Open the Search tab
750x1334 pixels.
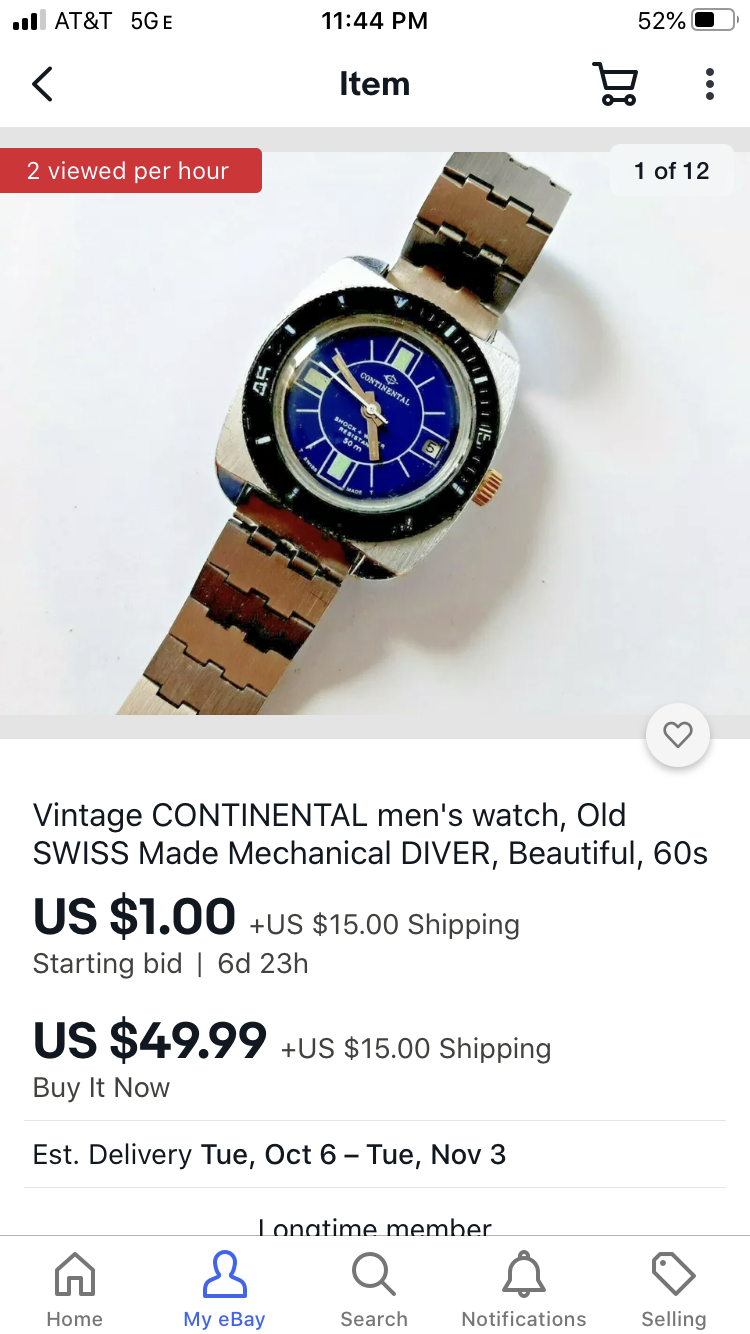[x=374, y=1290]
